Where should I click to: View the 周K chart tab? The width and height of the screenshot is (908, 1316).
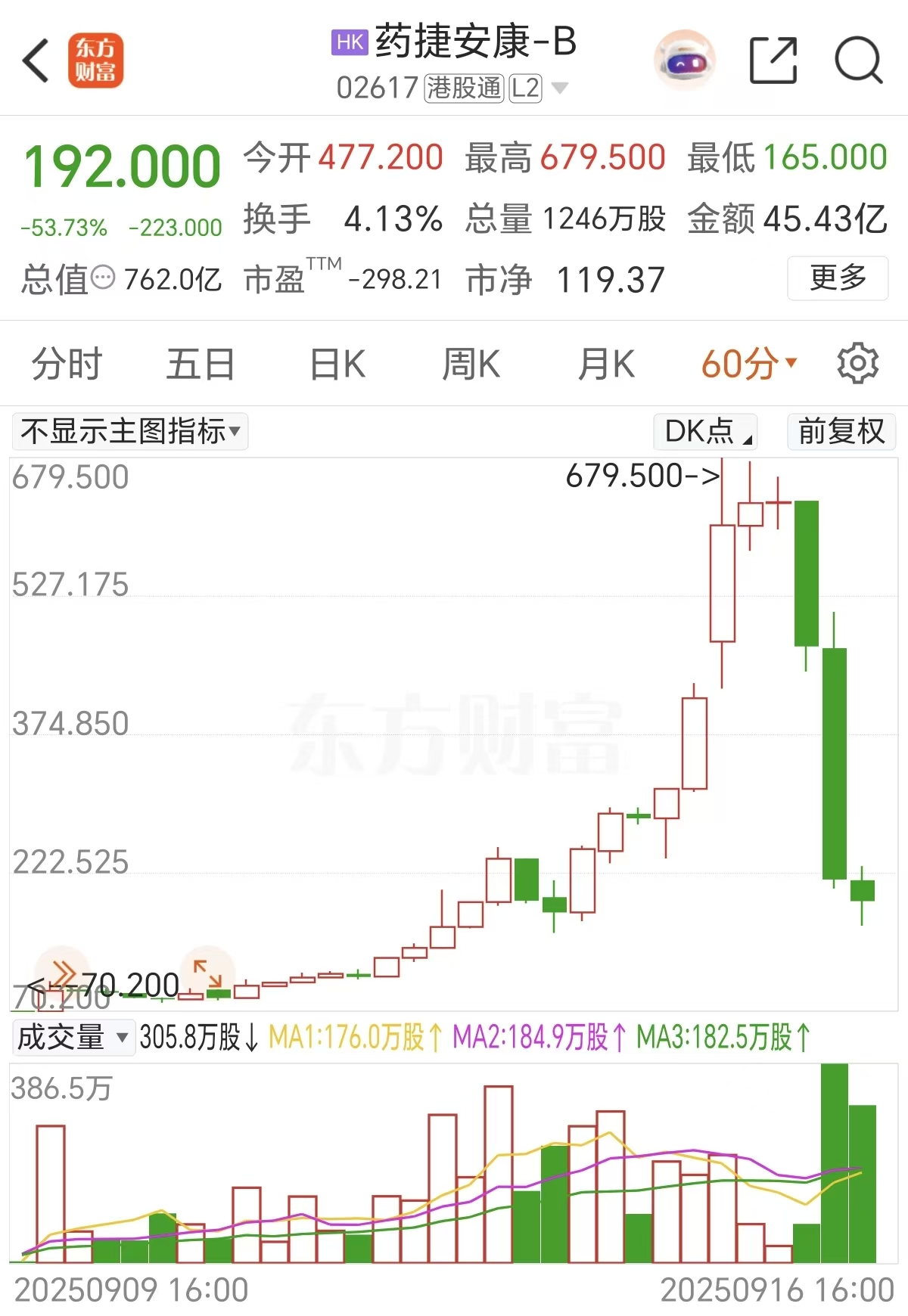[x=471, y=364]
